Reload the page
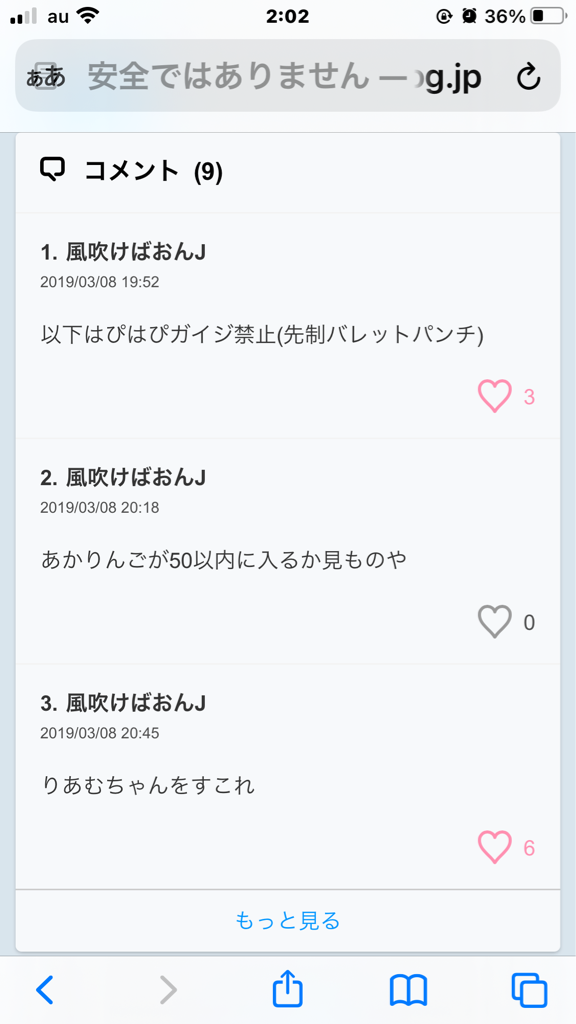 [x=528, y=76]
